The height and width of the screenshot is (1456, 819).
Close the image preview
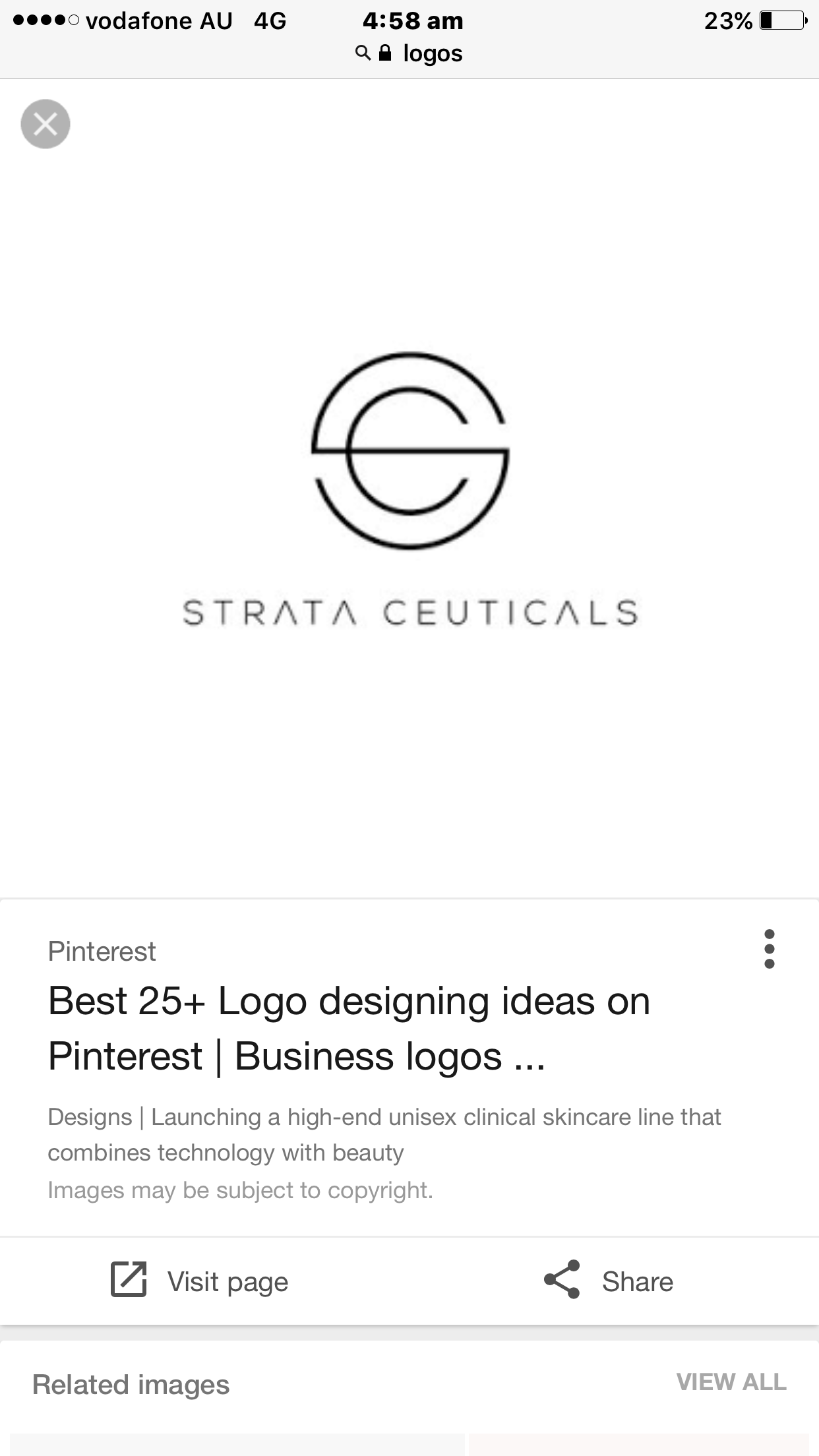[45, 124]
